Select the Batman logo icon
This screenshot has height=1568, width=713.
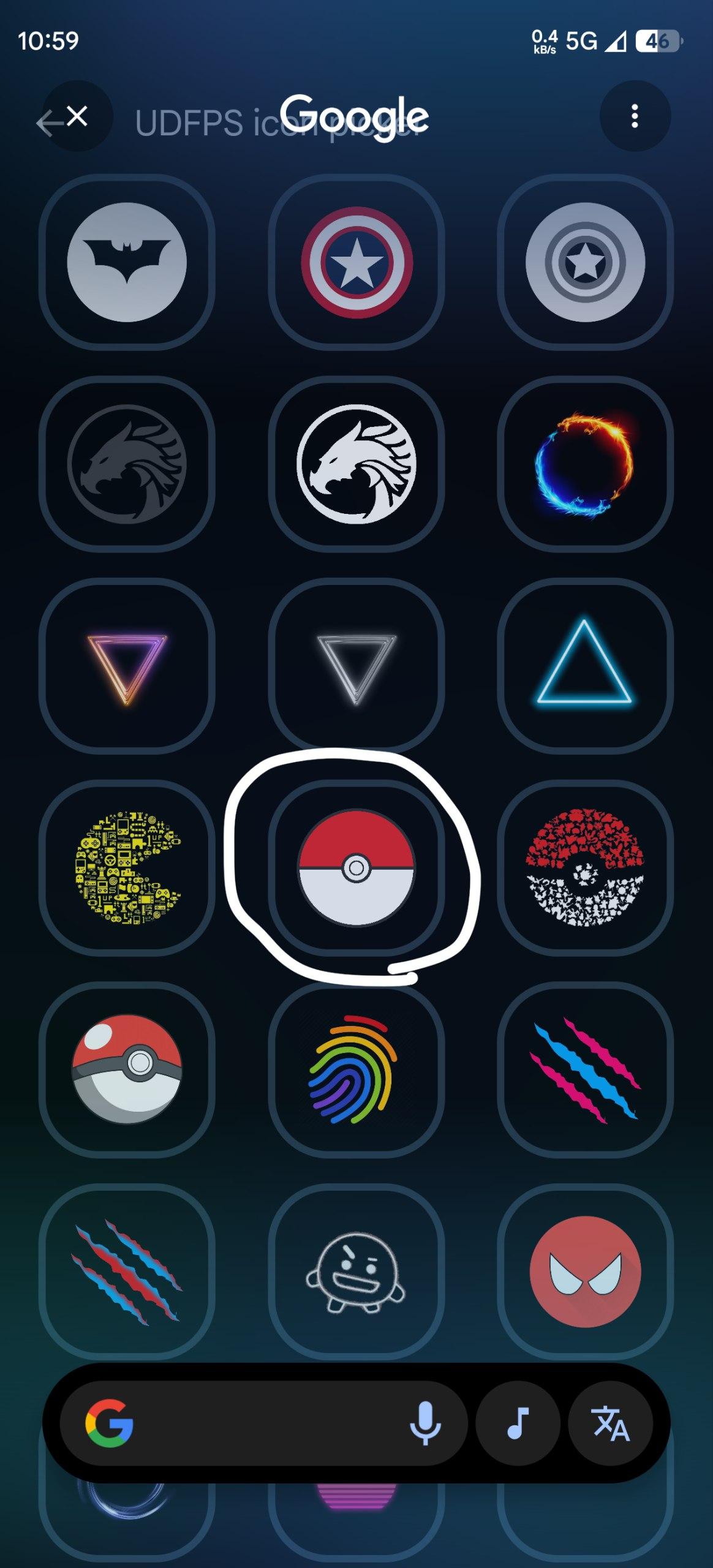pos(127,262)
